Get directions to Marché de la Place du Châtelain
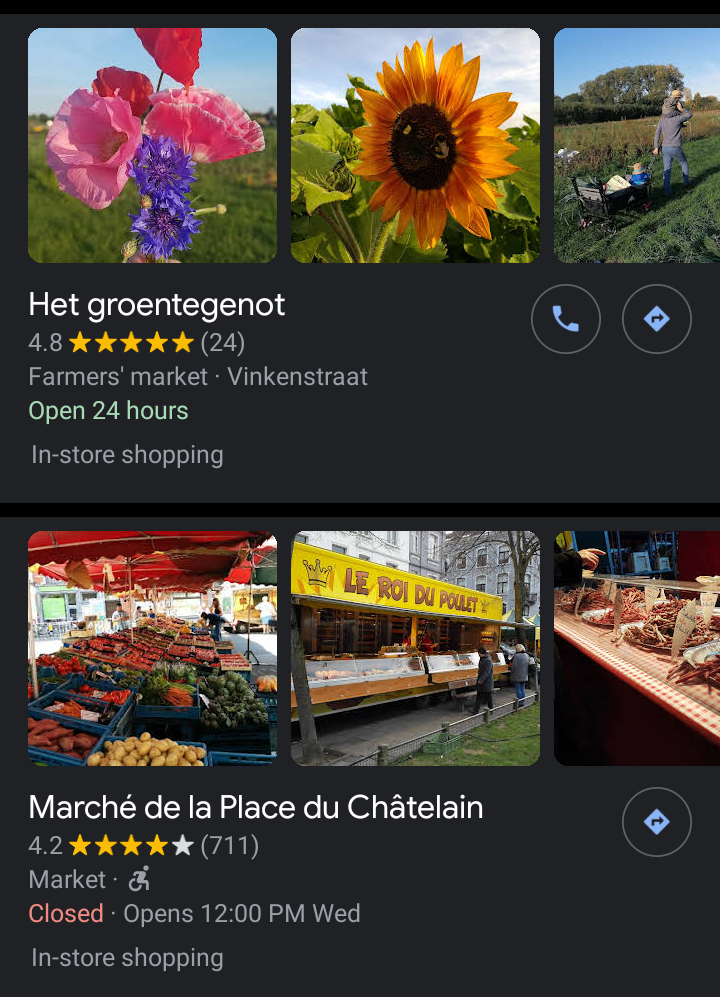This screenshot has height=997, width=720. tap(656, 822)
